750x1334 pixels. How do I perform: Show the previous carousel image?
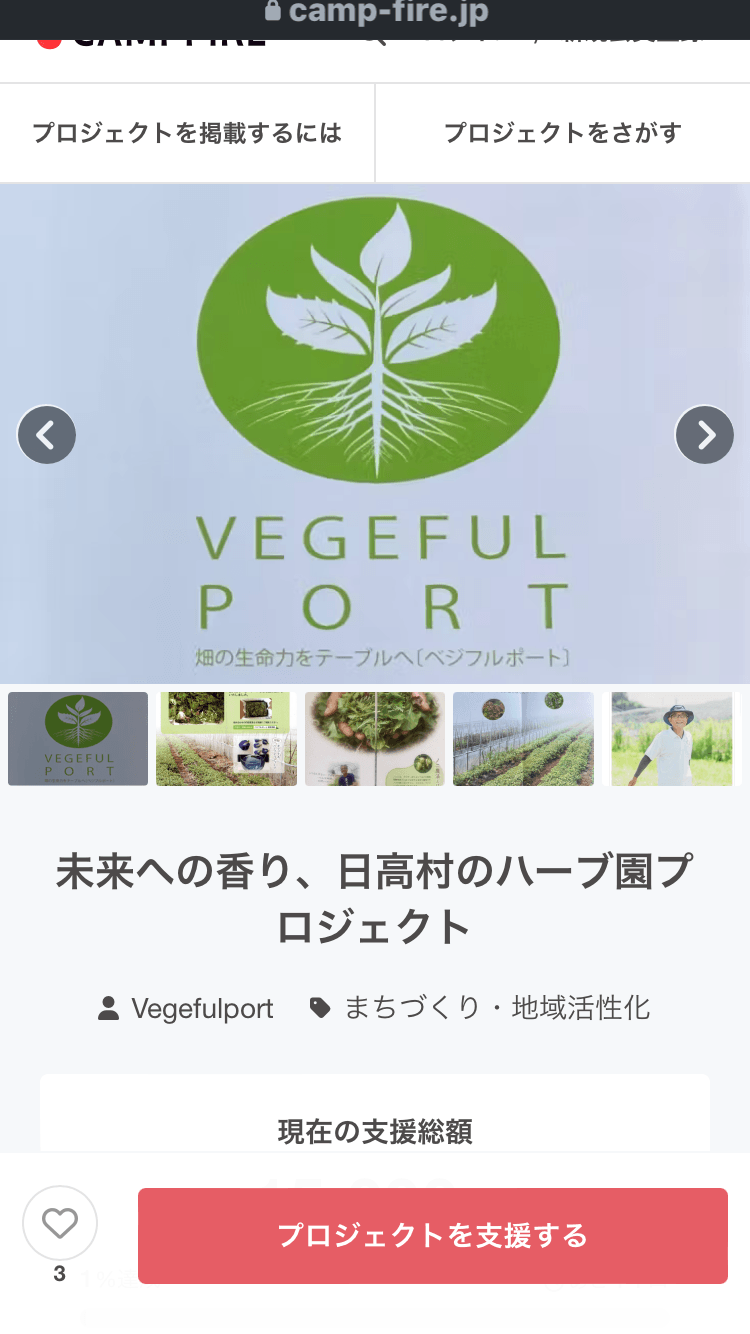pyautogui.click(x=47, y=435)
